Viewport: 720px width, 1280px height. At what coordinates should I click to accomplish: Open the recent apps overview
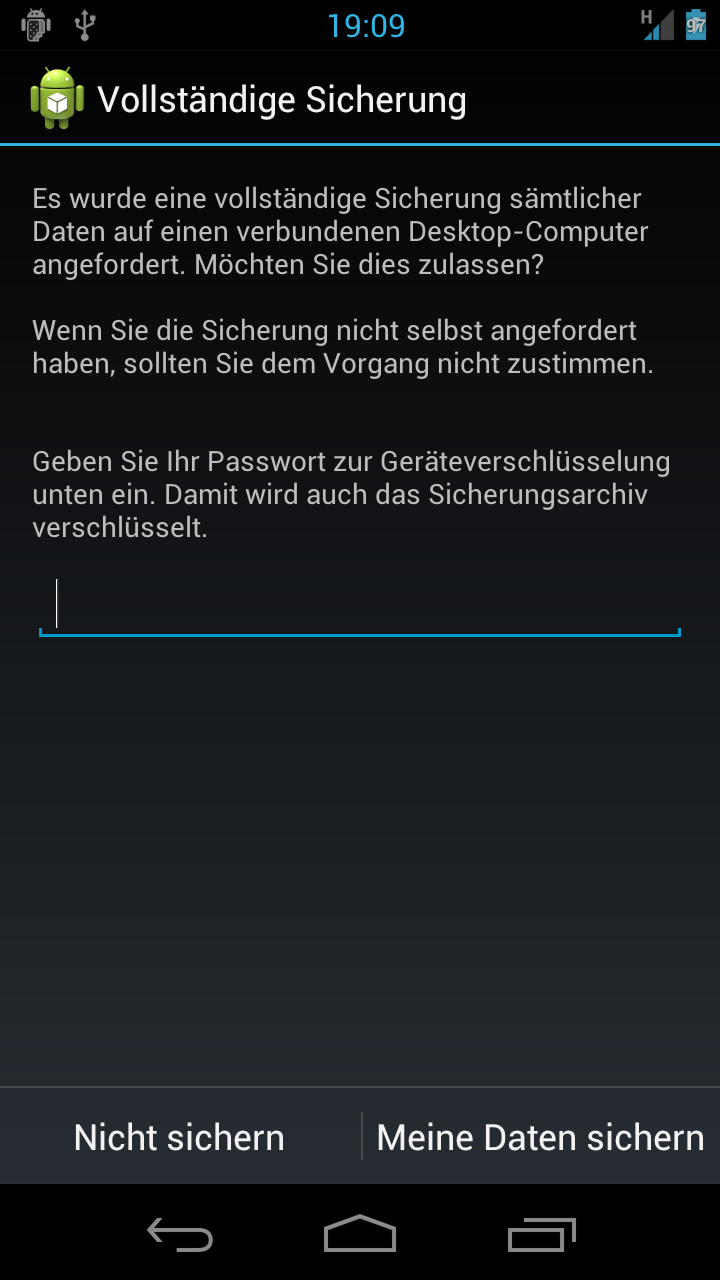click(541, 1234)
